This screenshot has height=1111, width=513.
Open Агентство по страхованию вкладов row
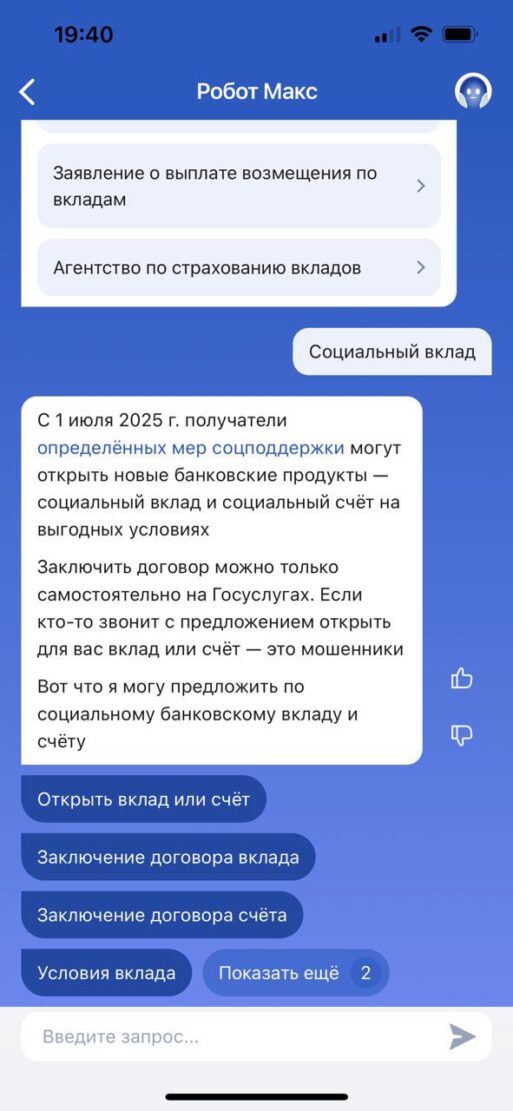(x=239, y=268)
